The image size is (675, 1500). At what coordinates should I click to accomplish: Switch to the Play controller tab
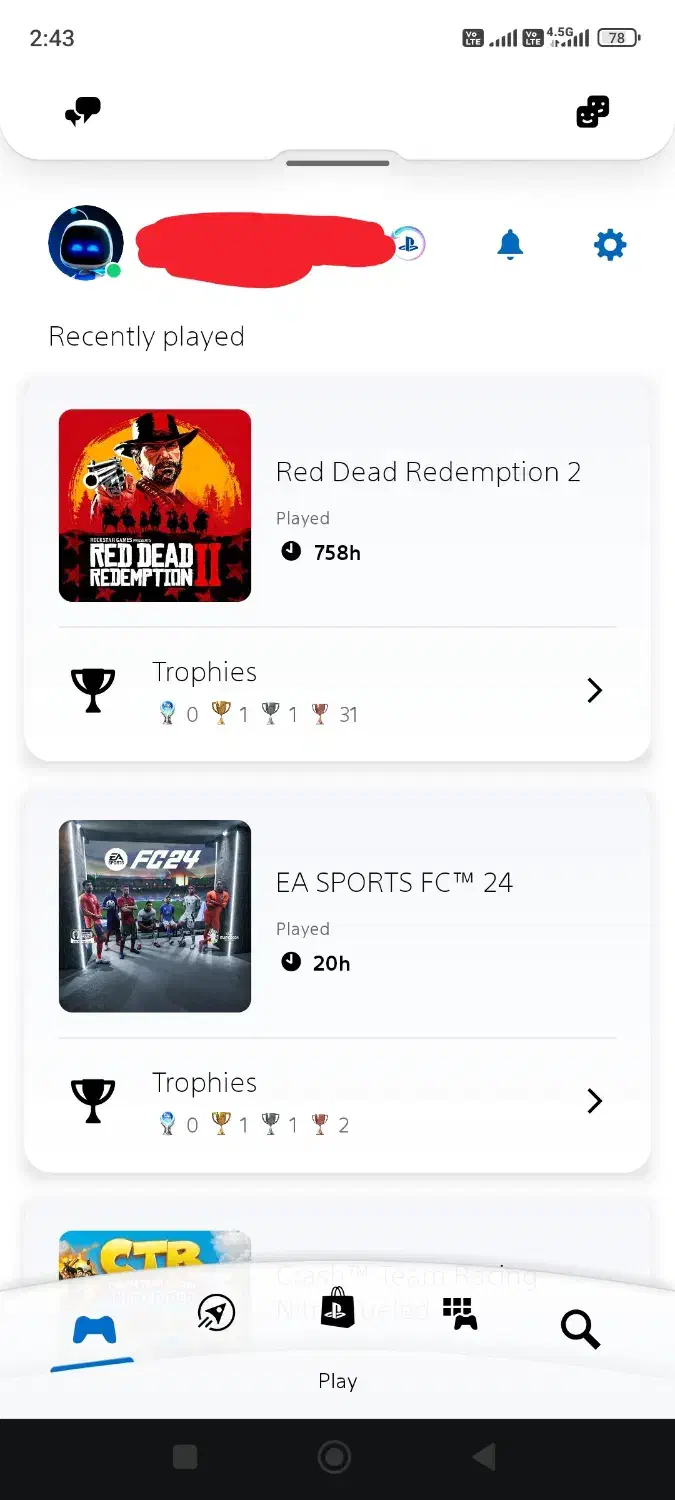[95, 1331]
